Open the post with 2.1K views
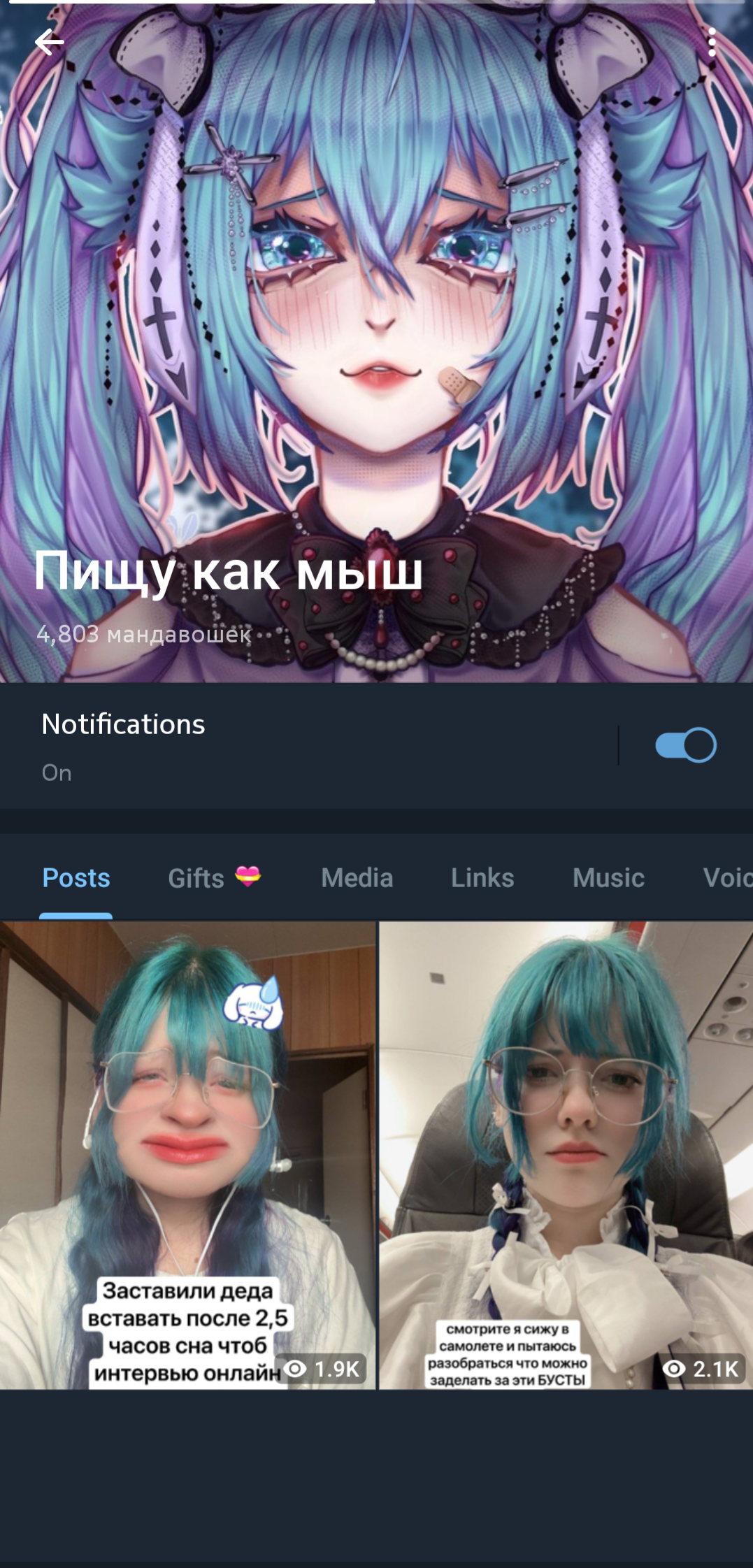Image resolution: width=753 pixels, height=1568 pixels. tap(566, 1155)
